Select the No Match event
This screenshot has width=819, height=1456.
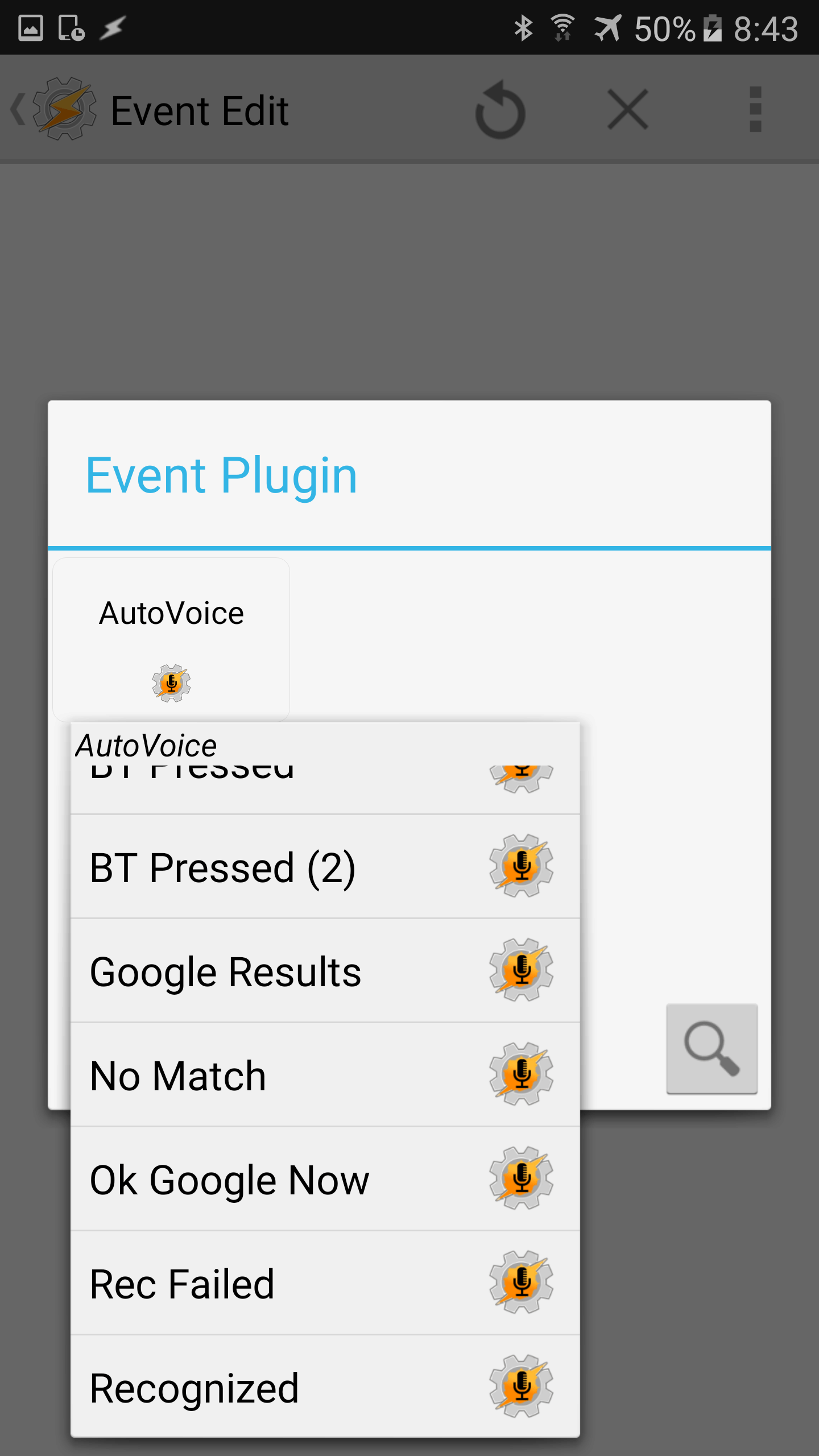(x=325, y=1074)
